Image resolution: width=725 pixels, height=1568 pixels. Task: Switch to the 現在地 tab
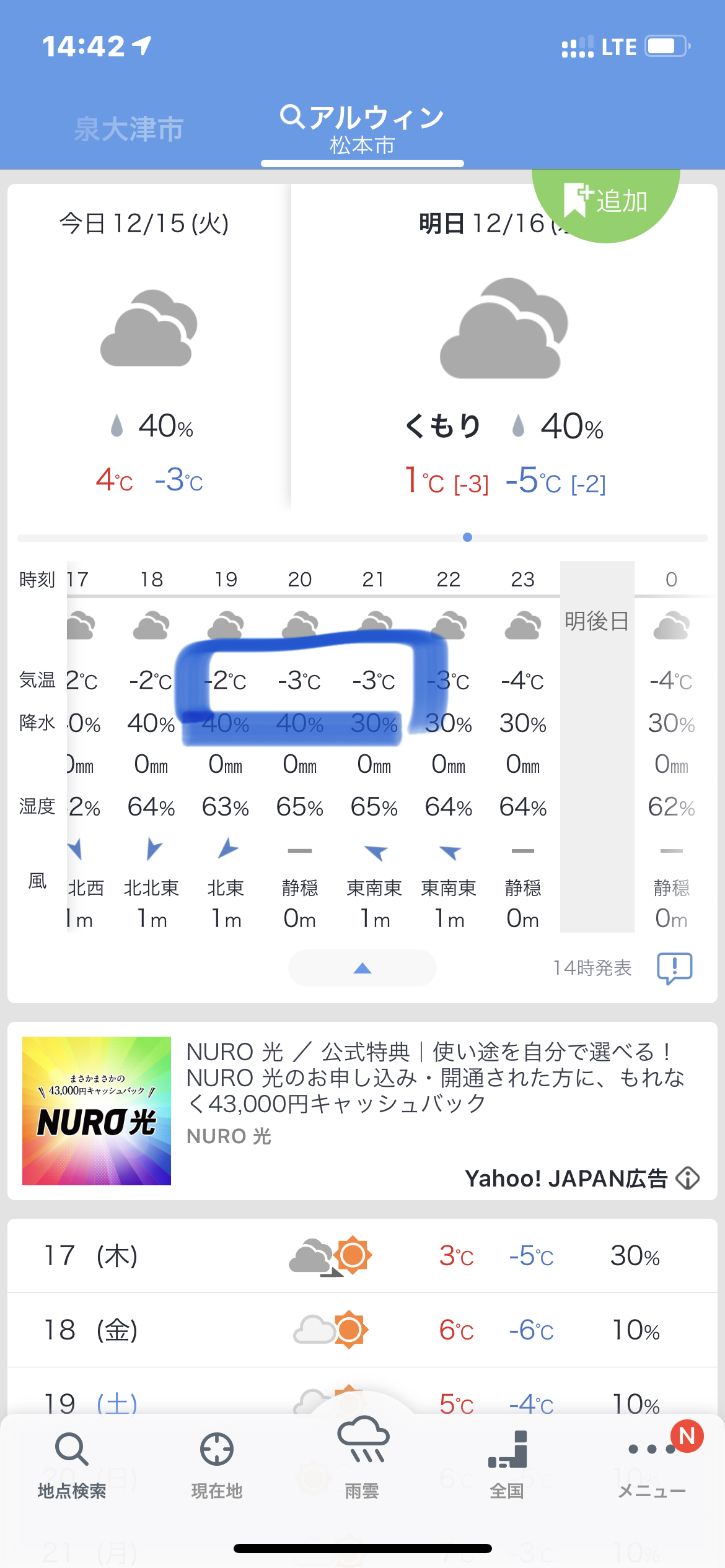pyautogui.click(x=217, y=1465)
